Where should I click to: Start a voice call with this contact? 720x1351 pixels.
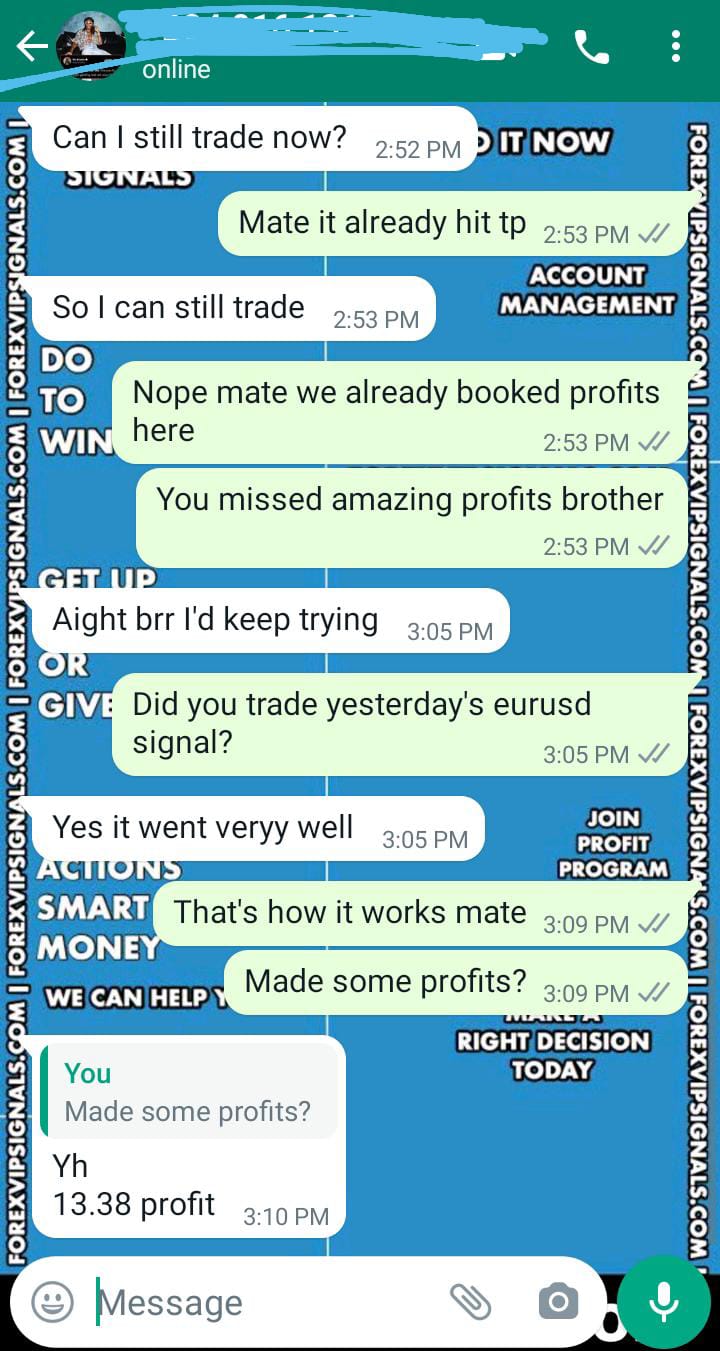[x=591, y=47]
